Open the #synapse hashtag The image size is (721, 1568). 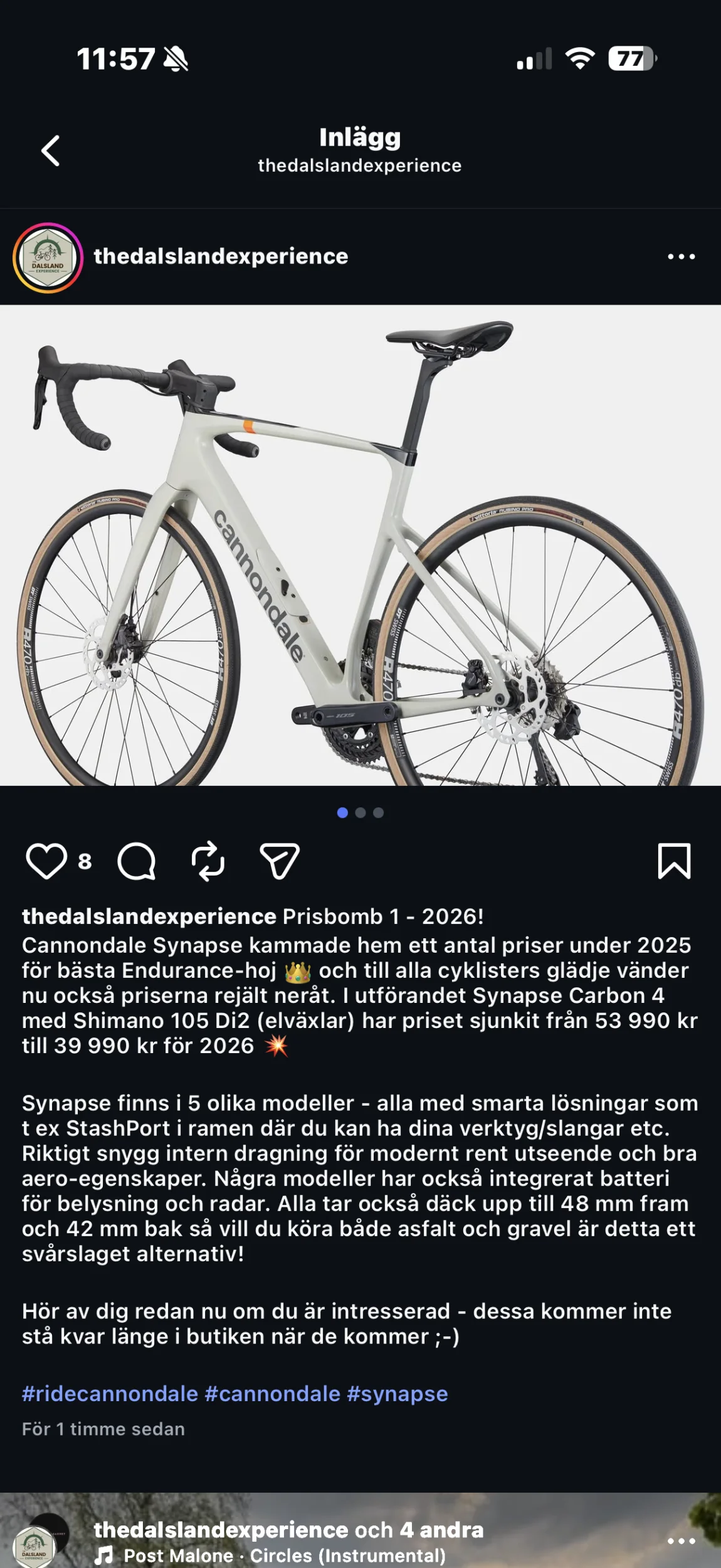click(x=397, y=1394)
